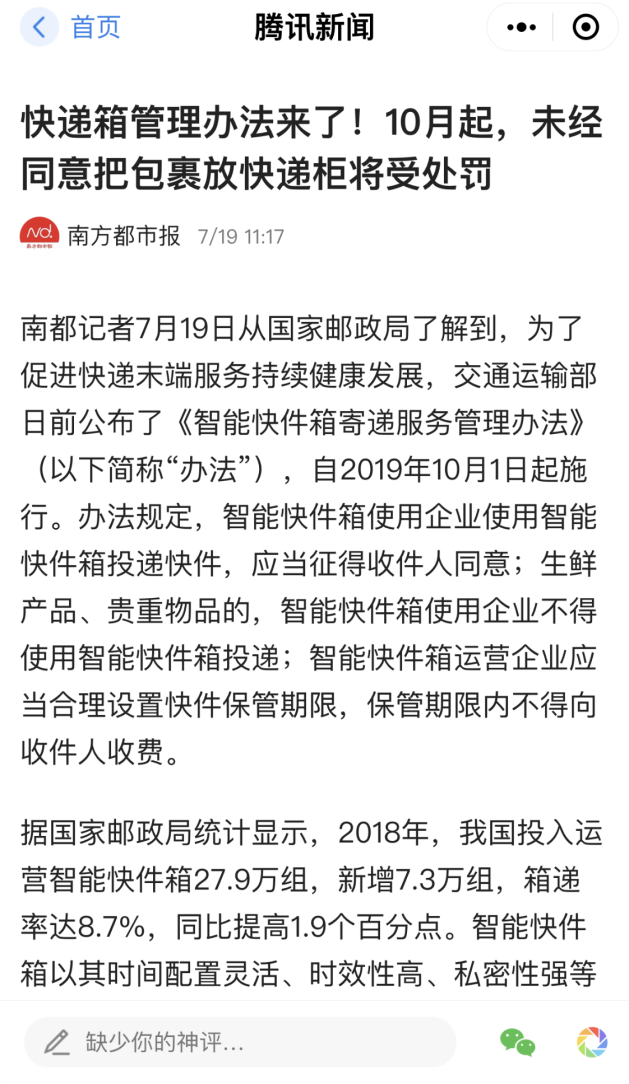Tap the 缺少你的神评 comment field

[239, 1042]
